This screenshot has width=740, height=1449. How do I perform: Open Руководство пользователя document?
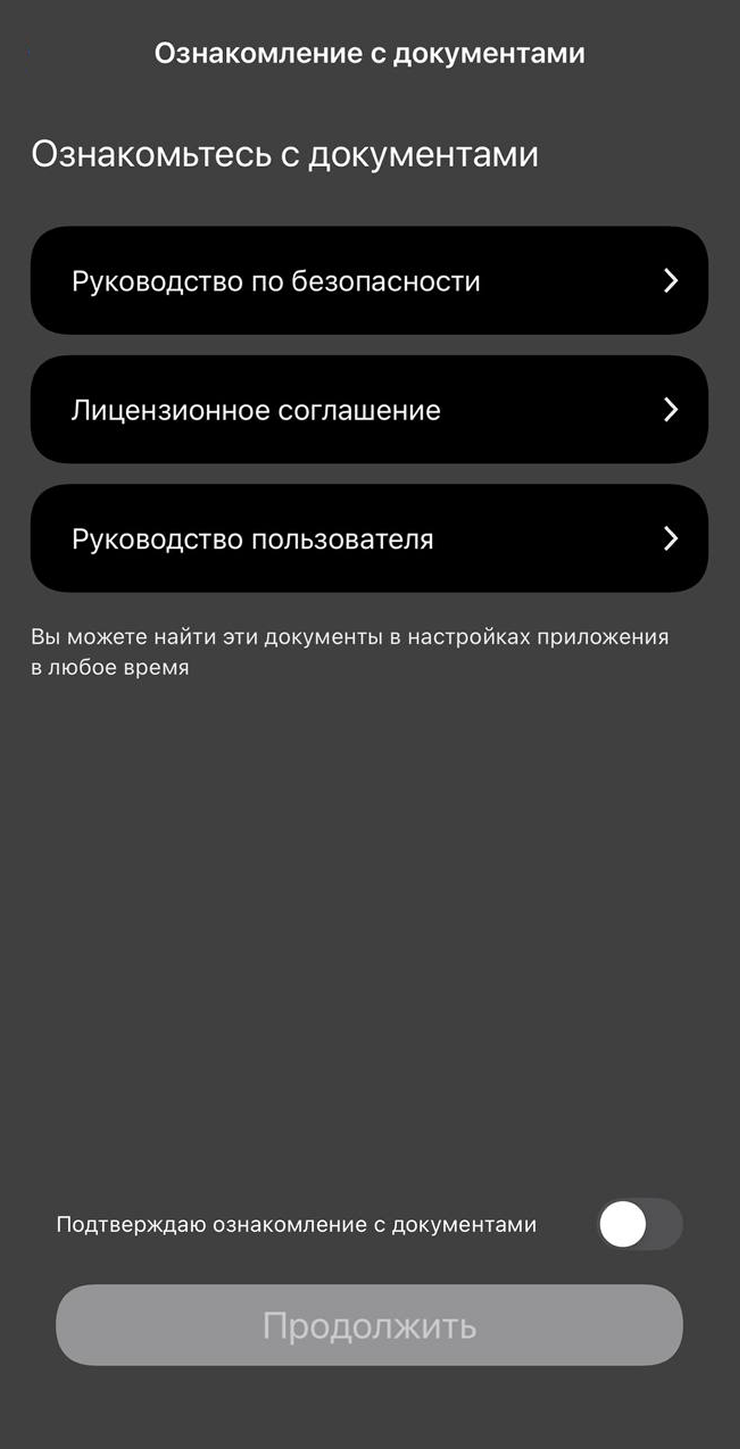pyautogui.click(x=369, y=538)
